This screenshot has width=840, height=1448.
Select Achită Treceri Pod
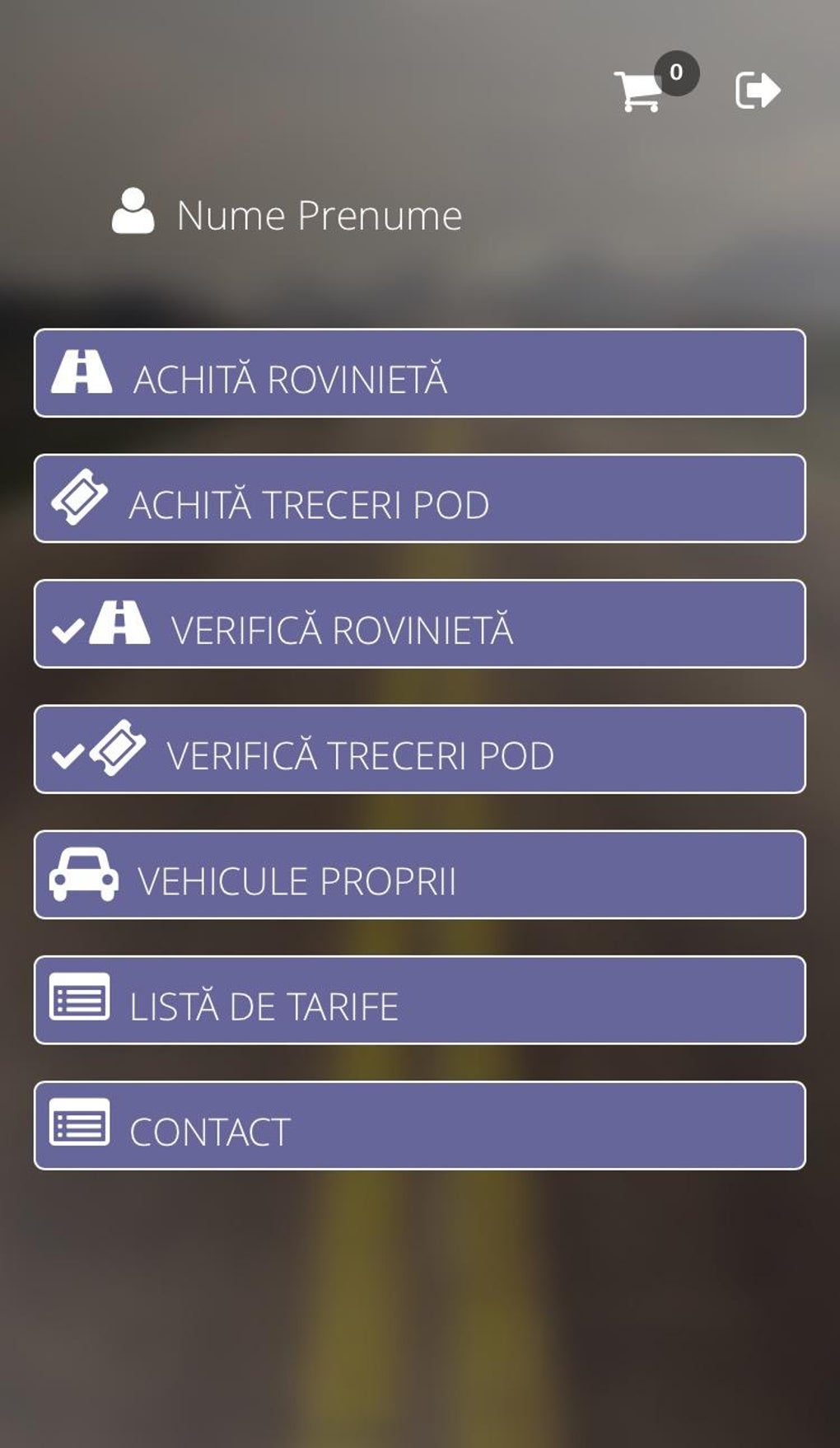click(x=419, y=498)
